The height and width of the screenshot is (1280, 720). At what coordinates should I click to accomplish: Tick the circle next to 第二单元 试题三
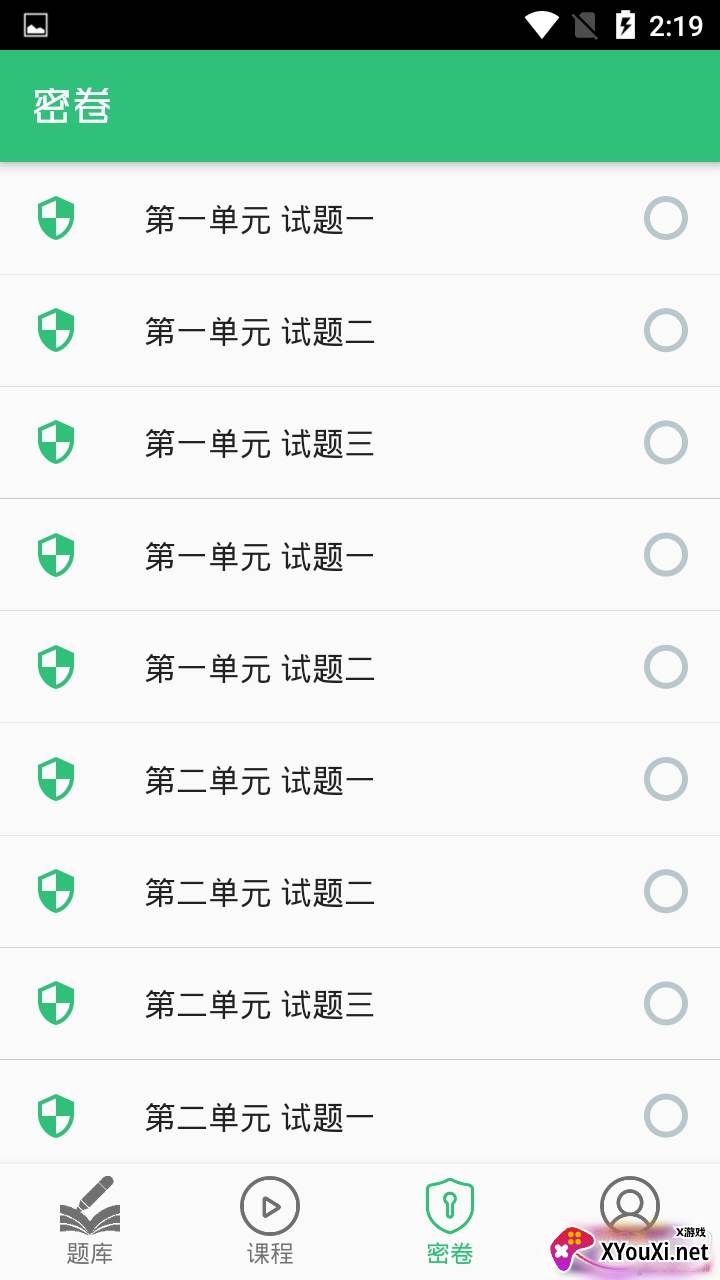coord(666,1003)
